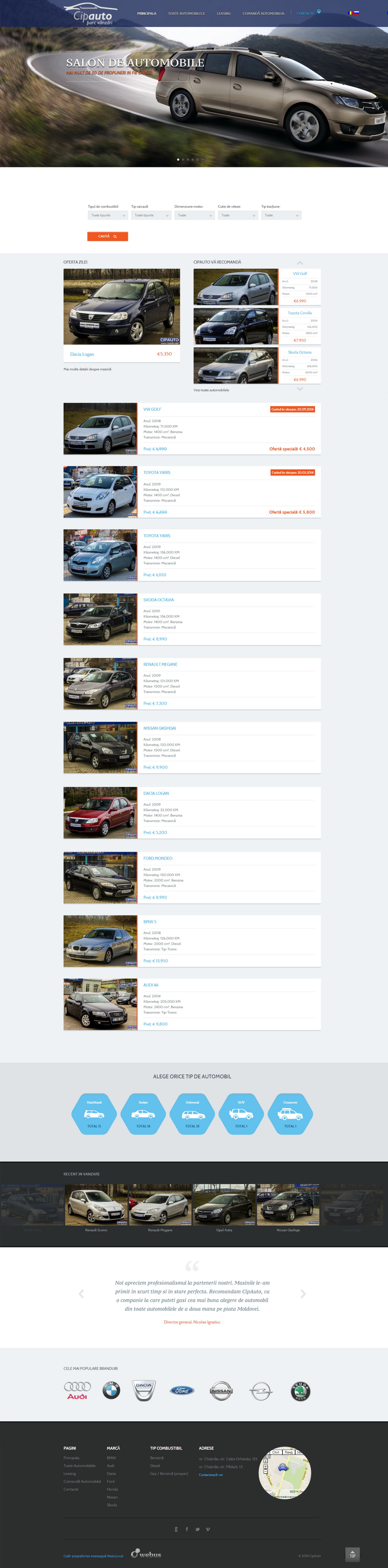Open the BMW 5 listing
Viewport: 388px width, 1568px height.
point(150,922)
